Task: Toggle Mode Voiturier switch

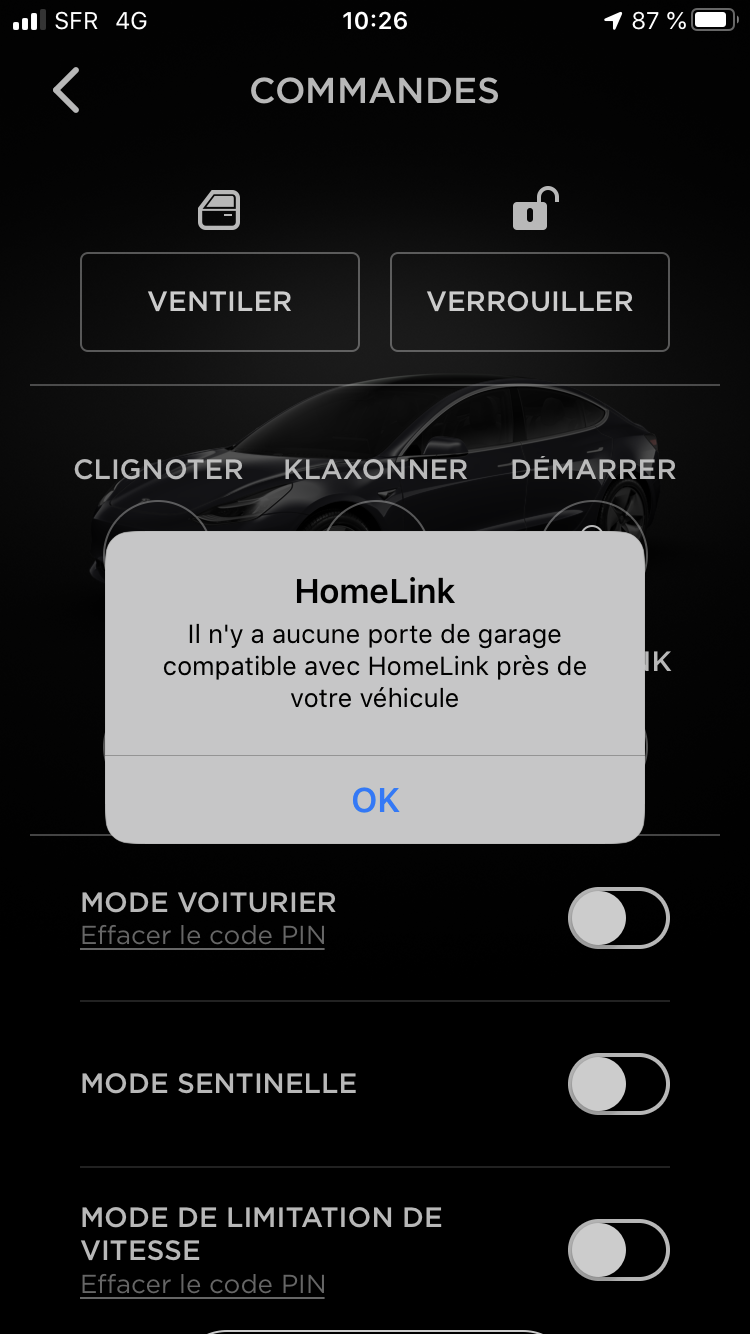Action: click(618, 918)
